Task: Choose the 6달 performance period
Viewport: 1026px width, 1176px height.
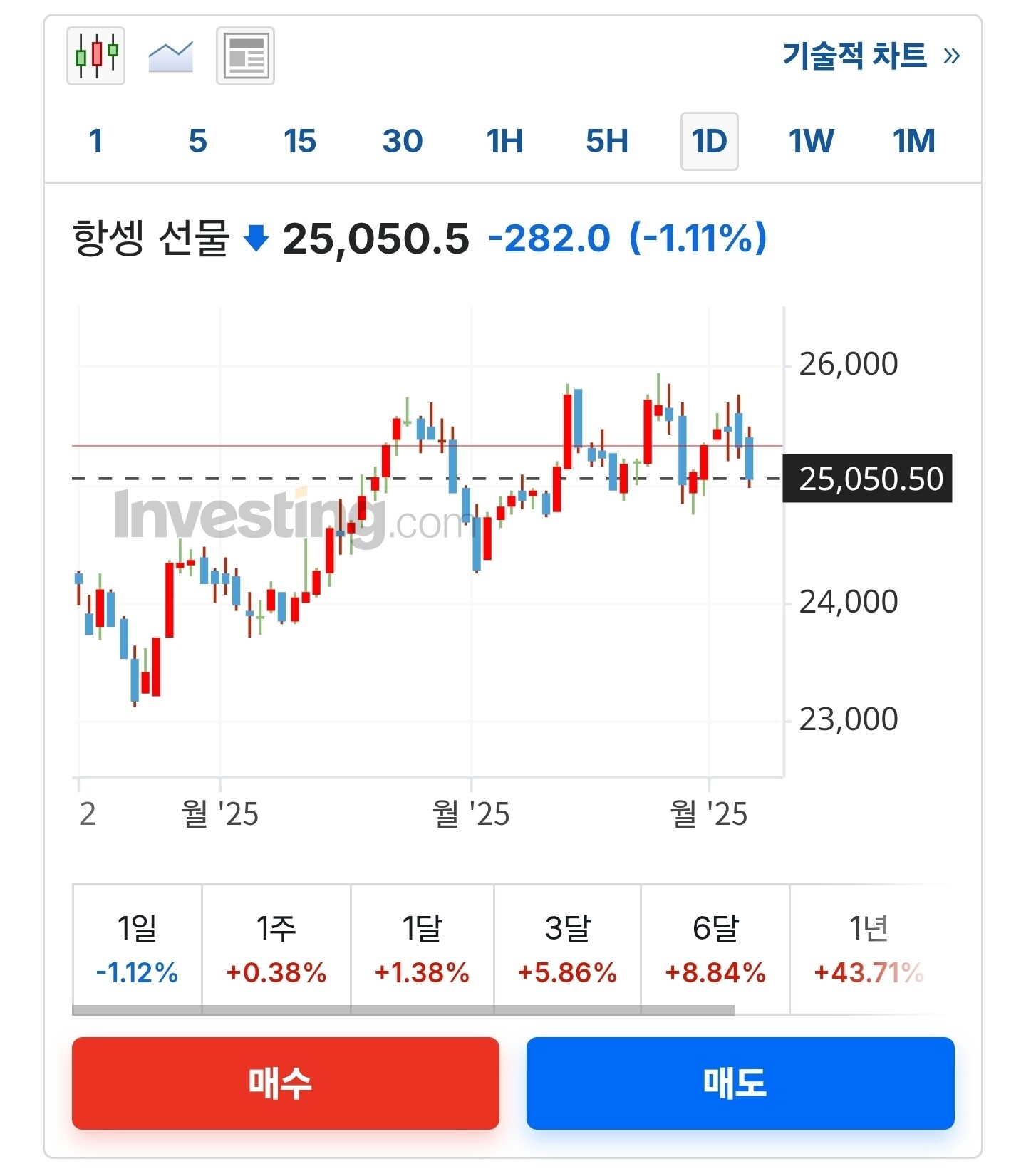Action: pos(715,949)
